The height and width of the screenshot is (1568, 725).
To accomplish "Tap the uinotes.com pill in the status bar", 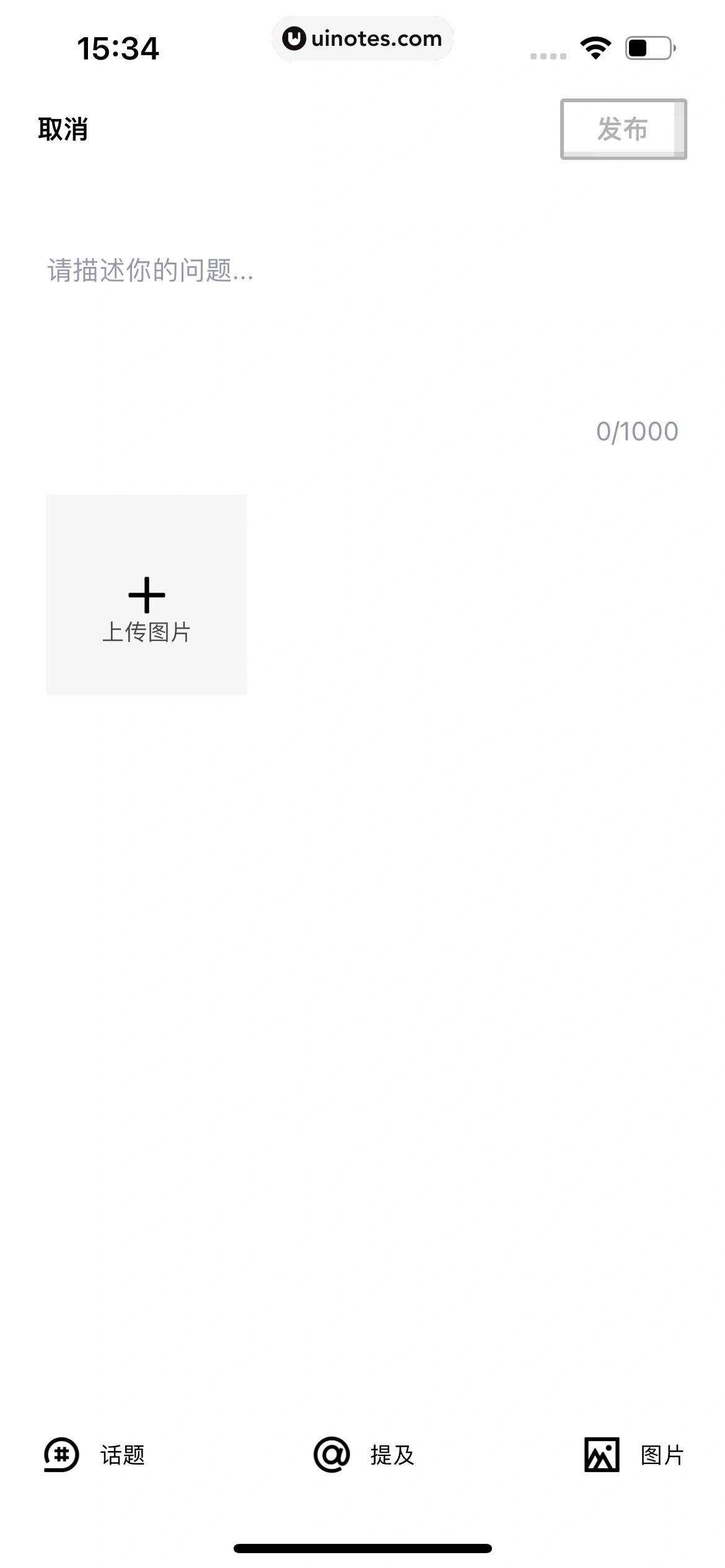I will 362,38.
